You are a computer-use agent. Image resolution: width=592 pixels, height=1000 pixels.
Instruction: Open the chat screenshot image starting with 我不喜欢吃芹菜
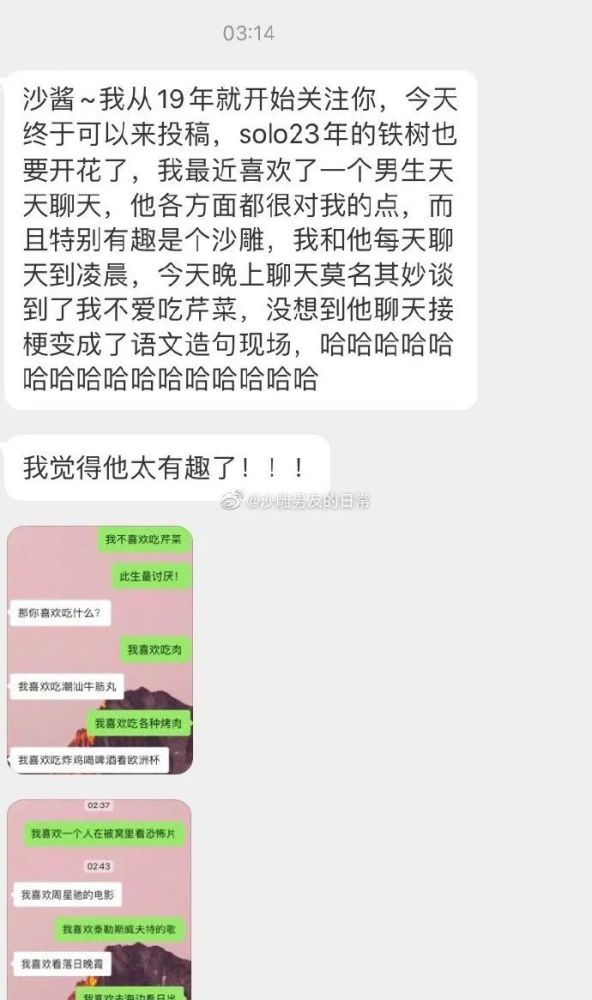pyautogui.click(x=100, y=650)
